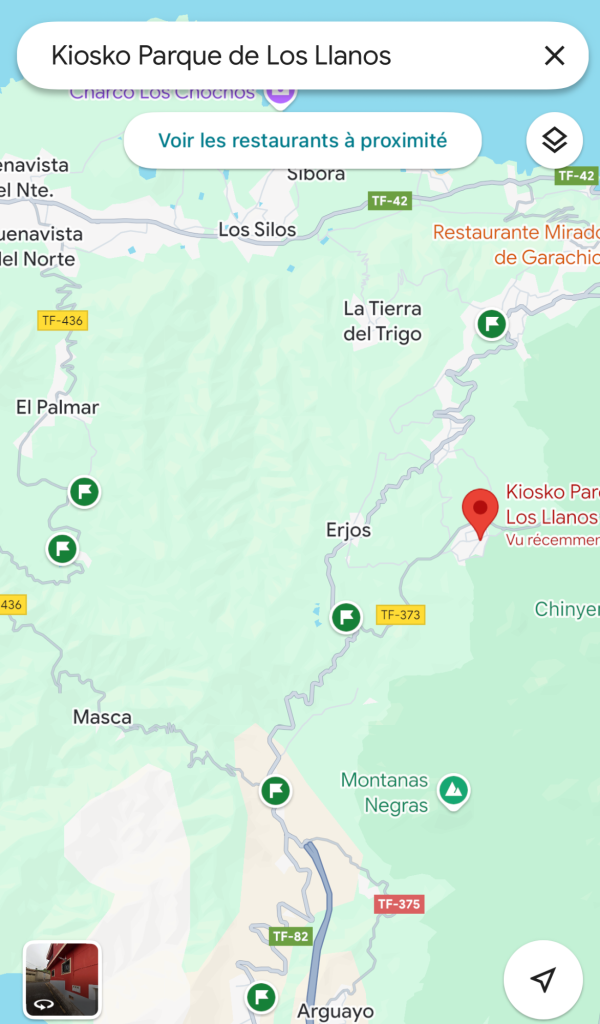Open Restaurante Mirador de Garachico place label
Screen dimensions: 600x1024
tap(516, 245)
